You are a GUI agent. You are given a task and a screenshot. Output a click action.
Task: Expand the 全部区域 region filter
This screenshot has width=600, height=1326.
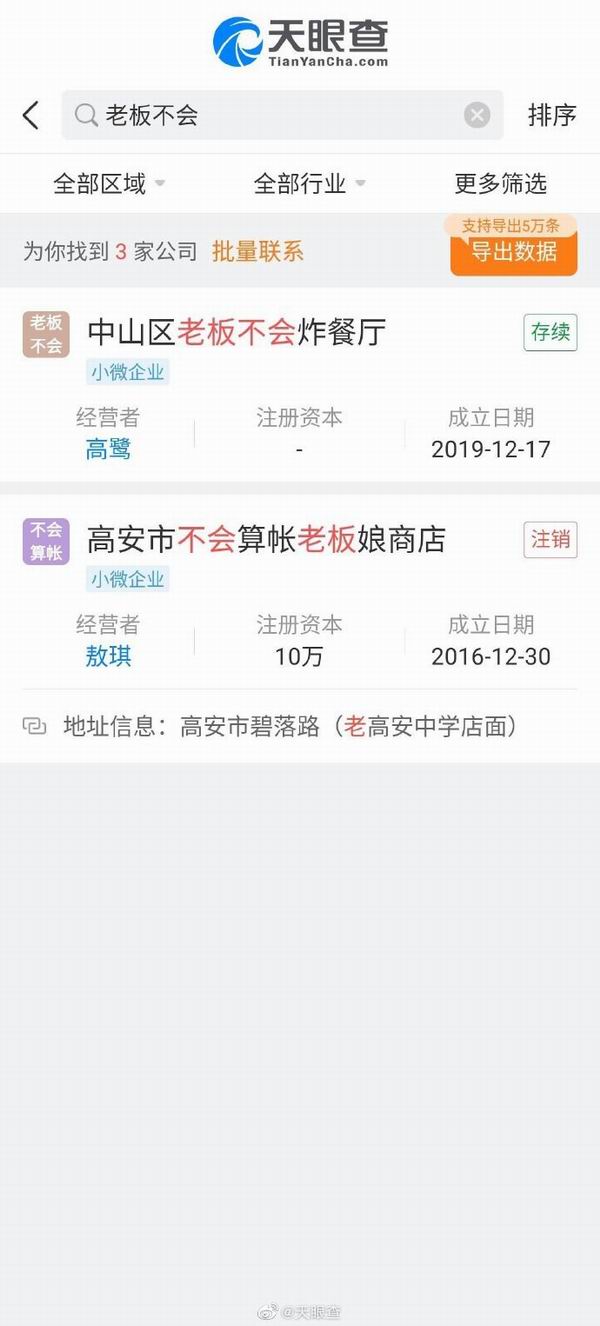(108, 184)
